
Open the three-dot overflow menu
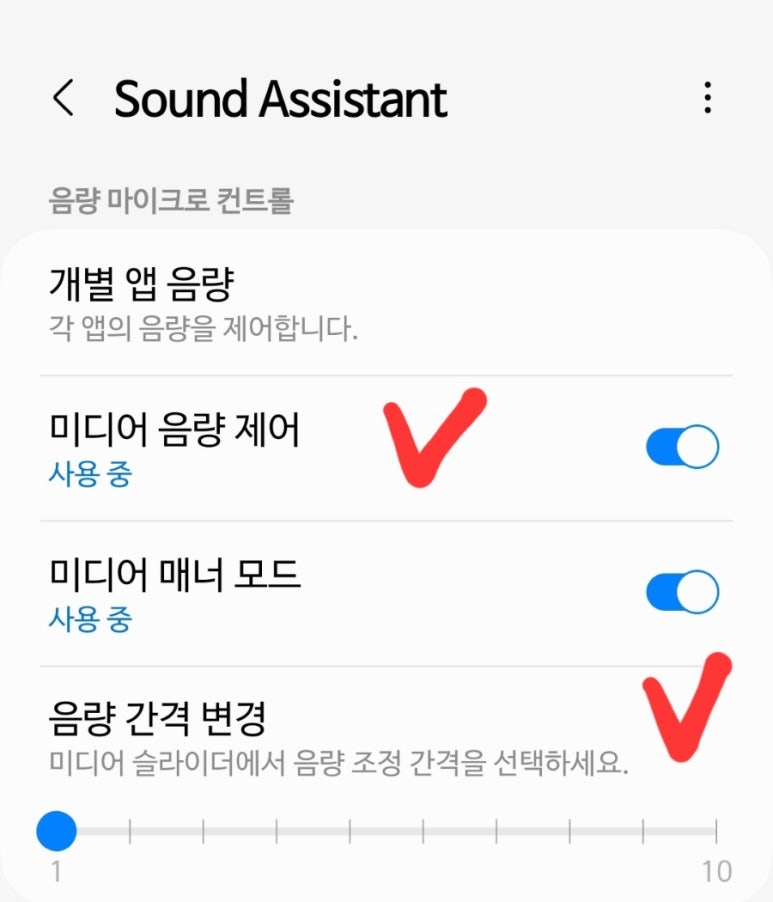(x=707, y=98)
